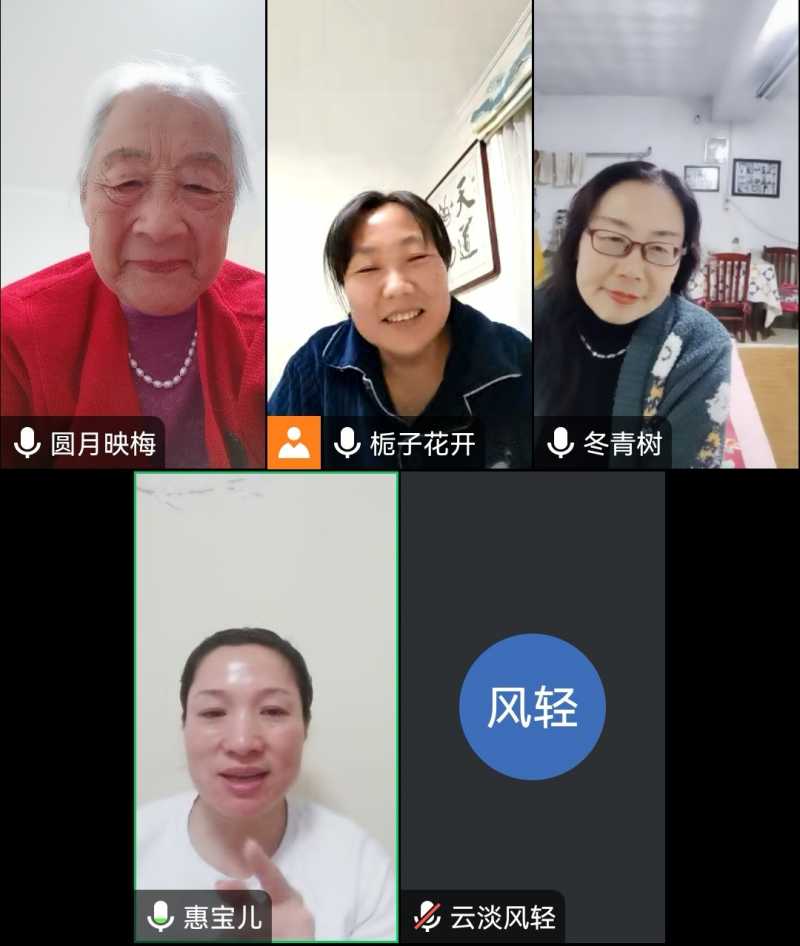The width and height of the screenshot is (800, 946).
Task: Tap the 惠宝儿 video tile
Action: click(x=266, y=705)
